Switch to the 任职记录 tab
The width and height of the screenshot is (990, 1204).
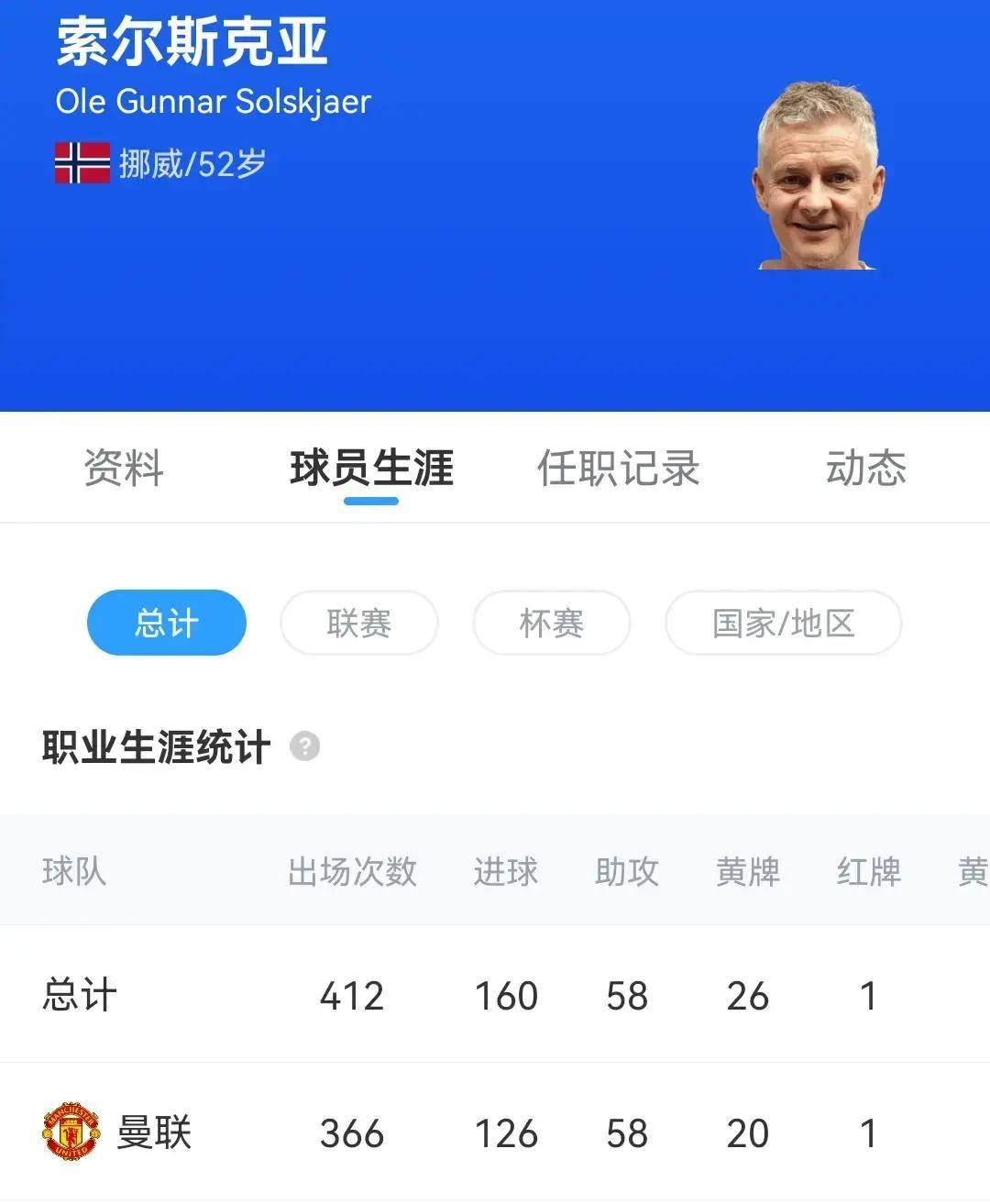618,469
